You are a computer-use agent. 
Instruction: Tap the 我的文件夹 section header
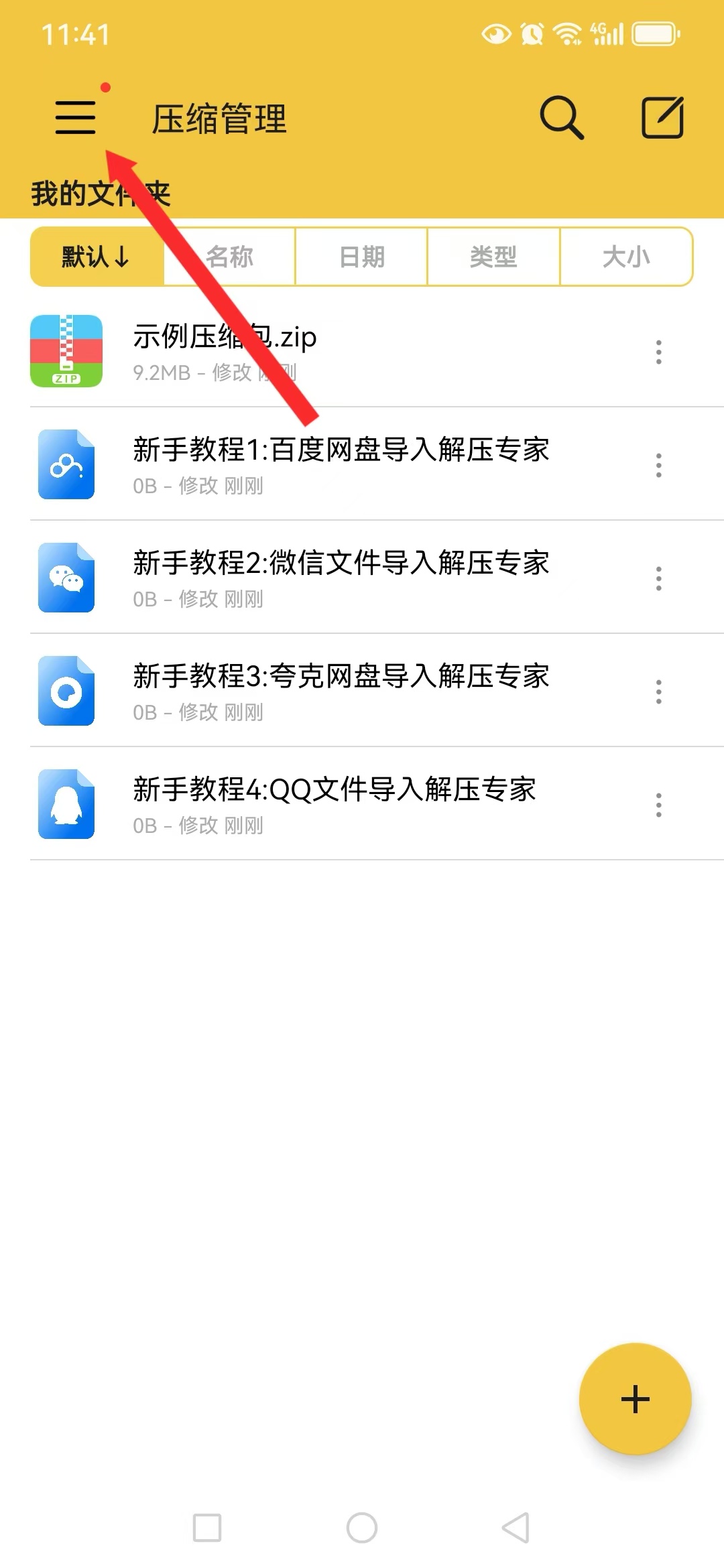tap(101, 192)
